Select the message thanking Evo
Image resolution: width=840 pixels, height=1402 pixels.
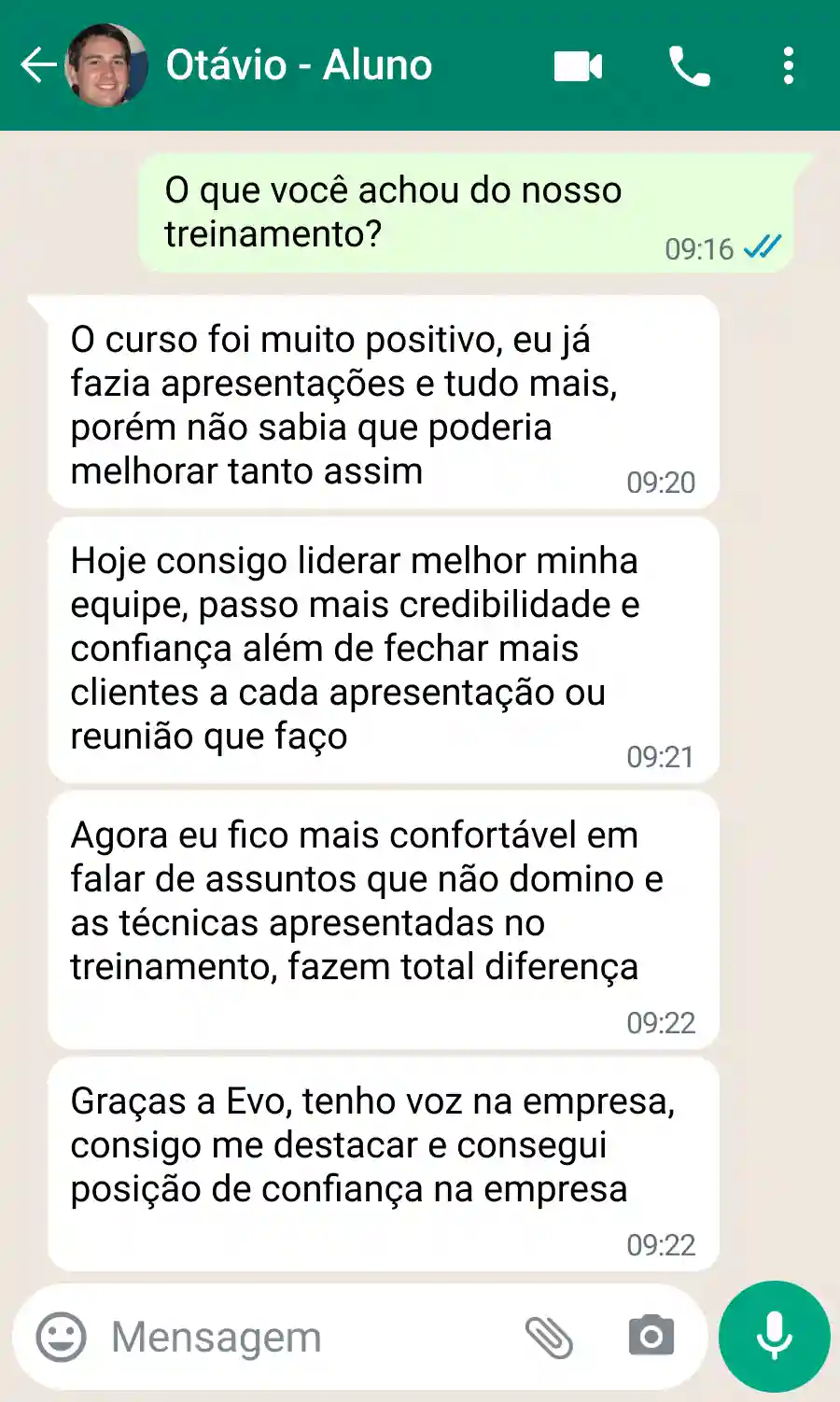(373, 1146)
